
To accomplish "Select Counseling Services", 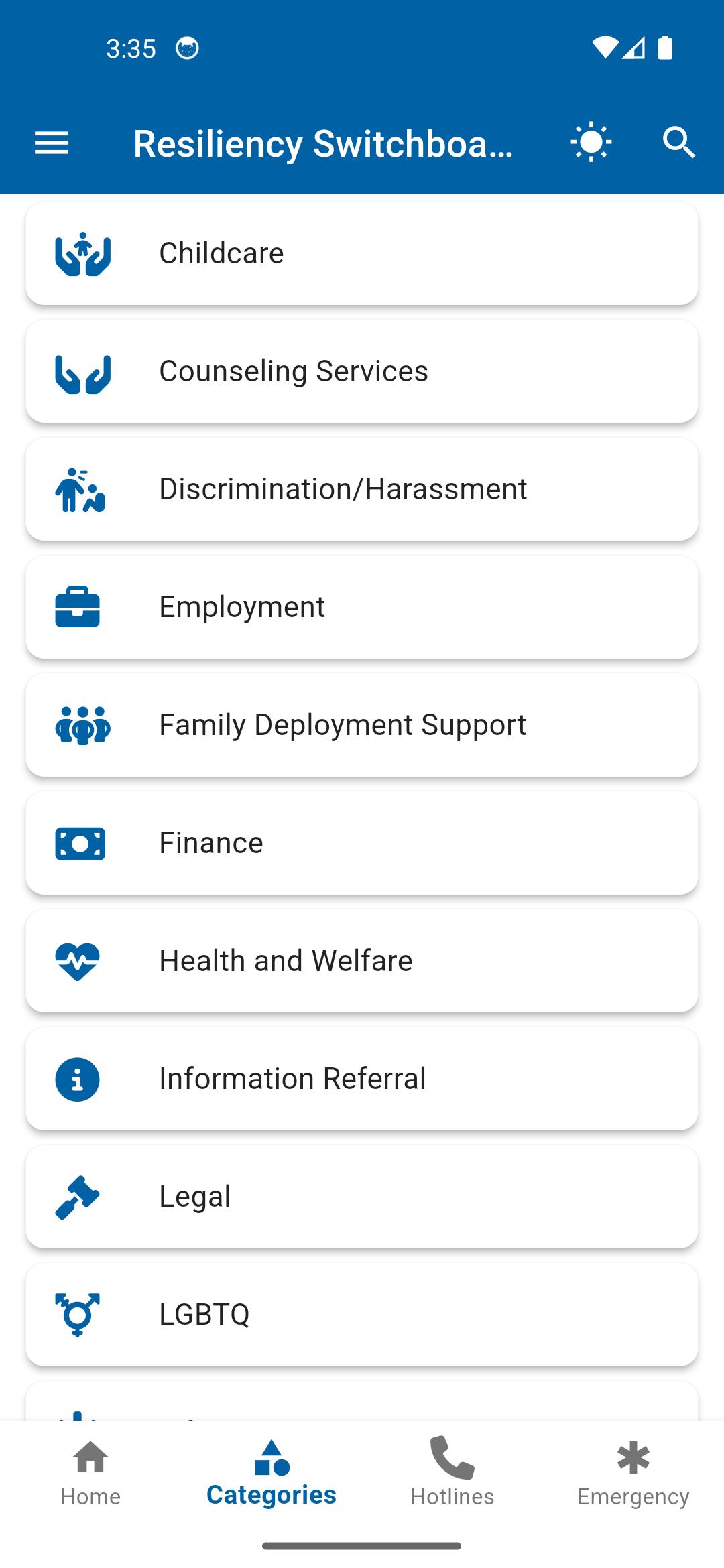I will click(x=362, y=371).
